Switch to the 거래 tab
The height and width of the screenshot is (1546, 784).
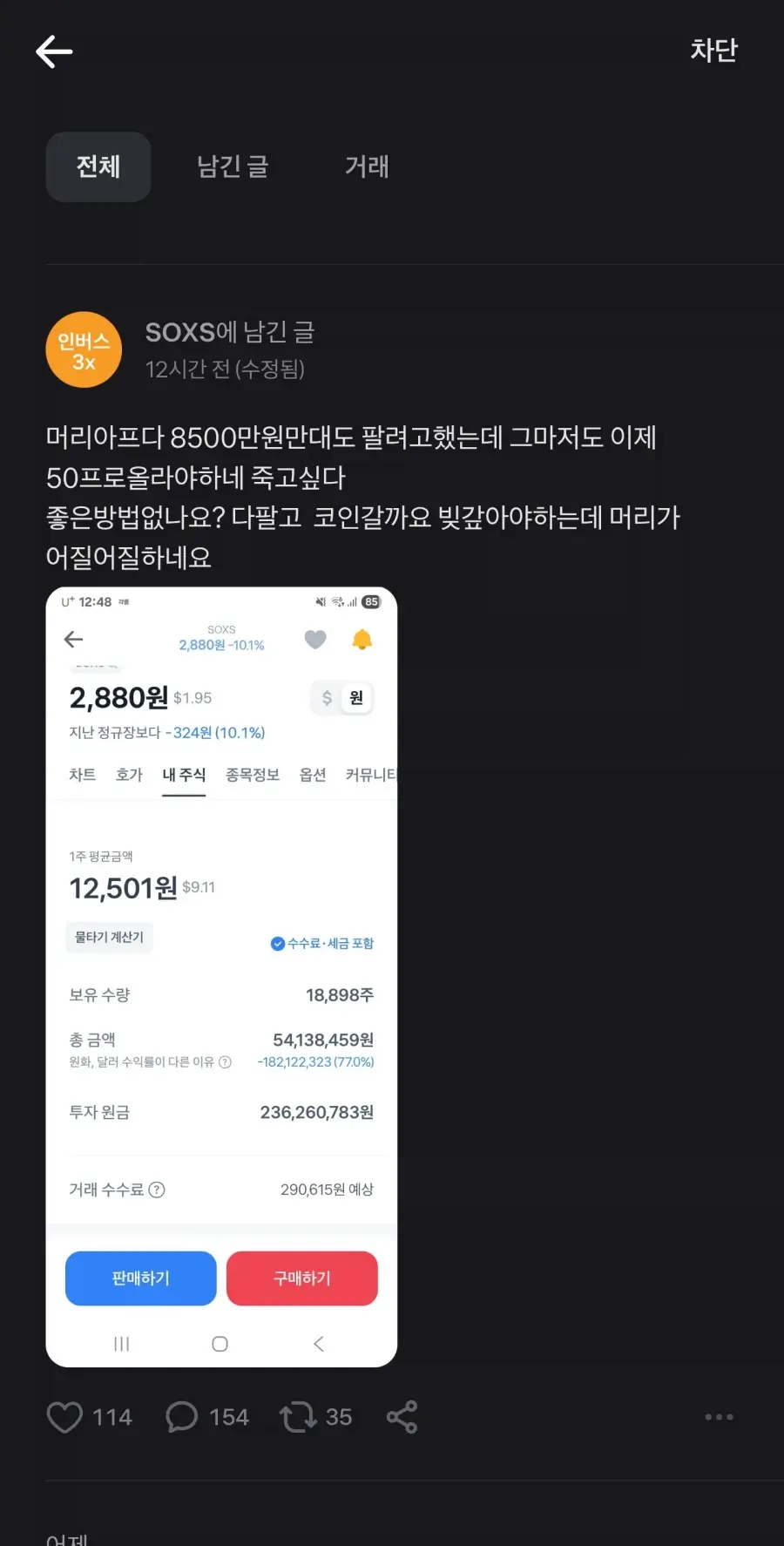point(367,166)
